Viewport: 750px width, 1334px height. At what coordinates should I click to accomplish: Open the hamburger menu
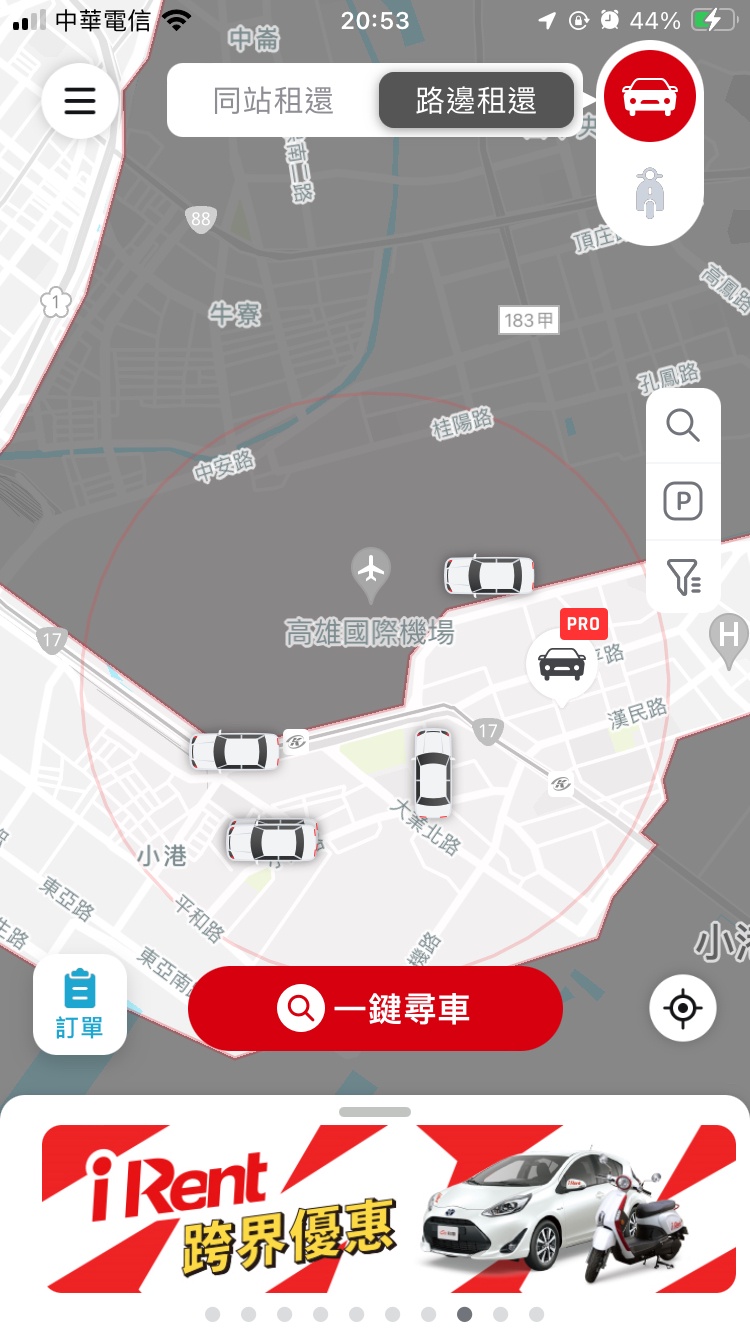80,101
